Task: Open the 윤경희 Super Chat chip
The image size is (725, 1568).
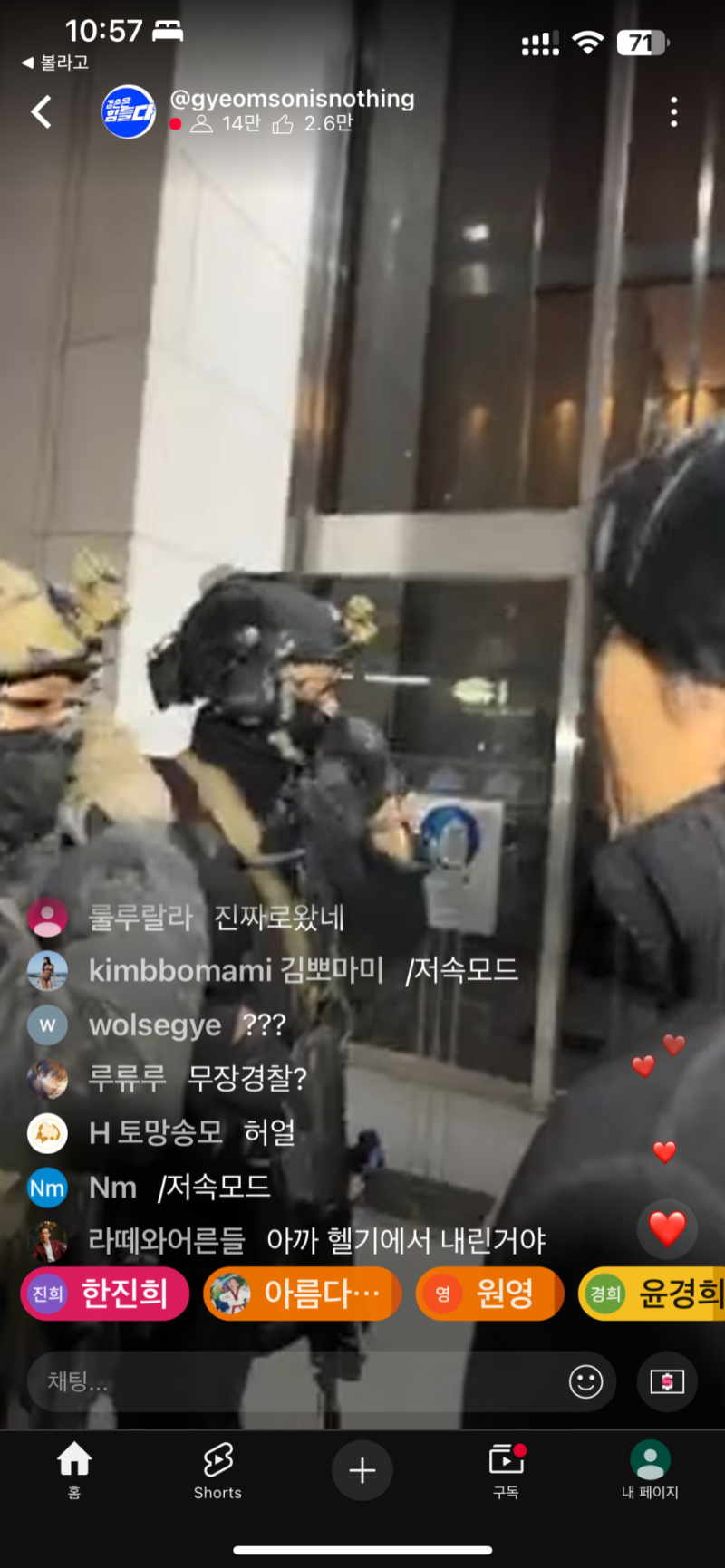Action: pos(652,1294)
